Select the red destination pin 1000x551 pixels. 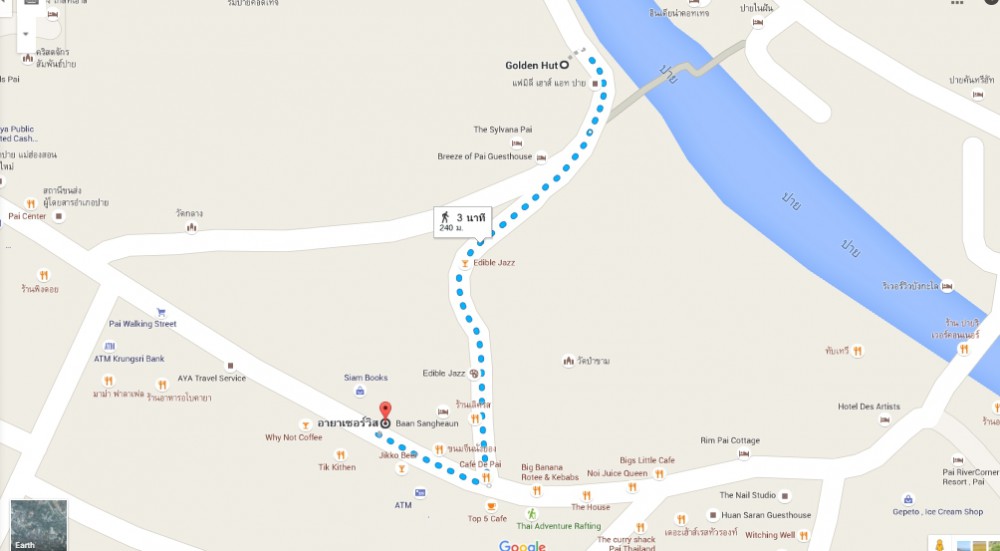pos(385,414)
